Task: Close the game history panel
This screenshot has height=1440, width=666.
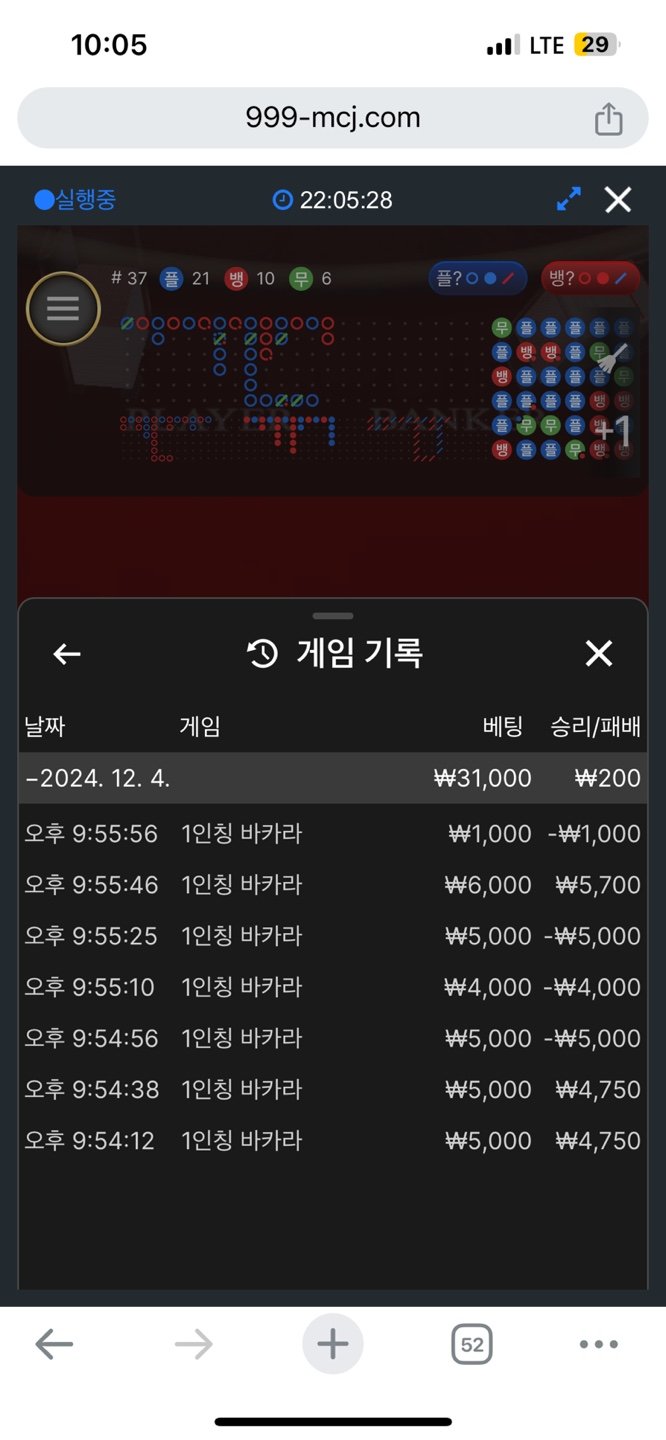Action: pos(598,654)
